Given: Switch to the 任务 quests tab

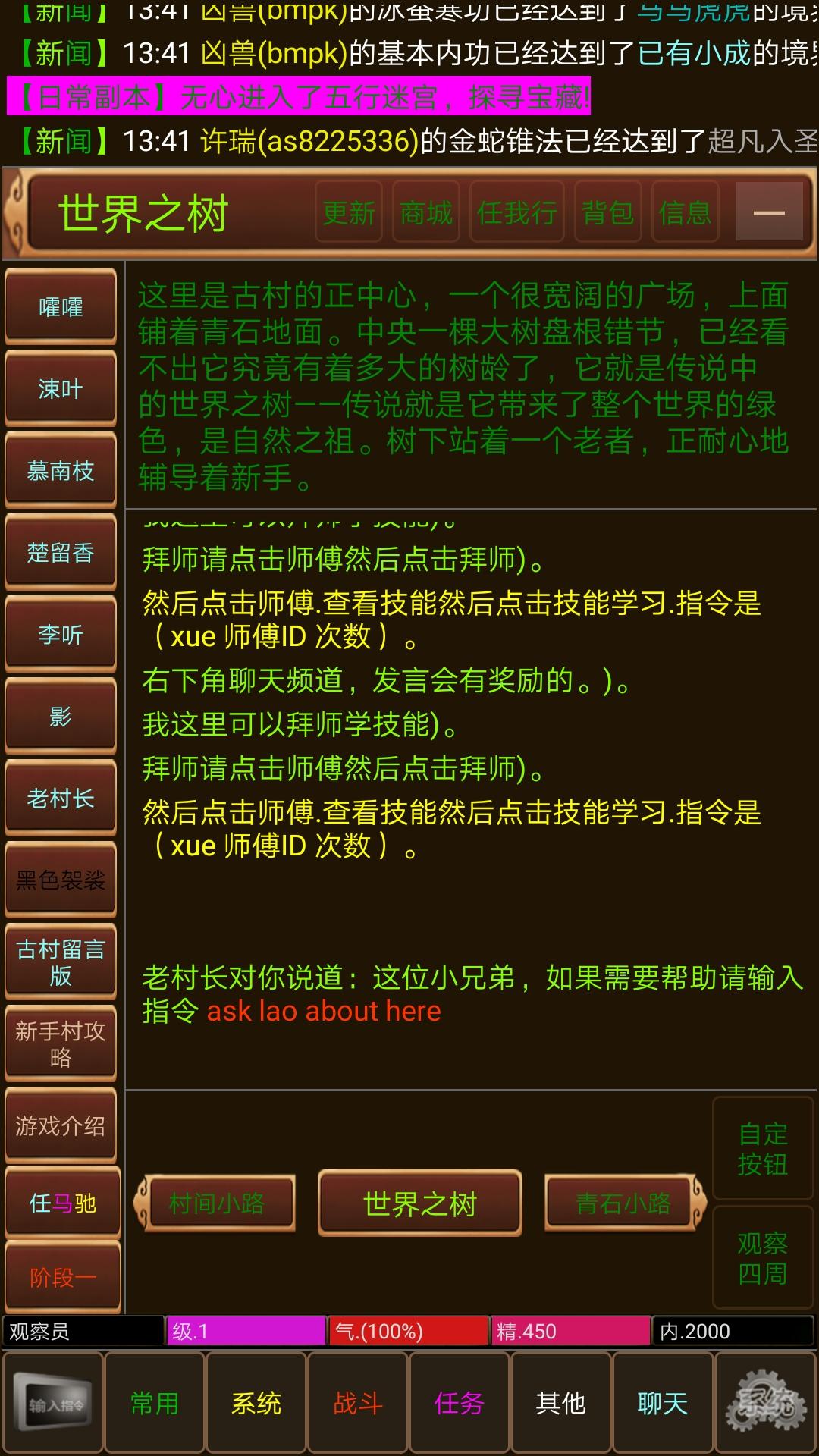Looking at the screenshot, I should (x=460, y=1404).
